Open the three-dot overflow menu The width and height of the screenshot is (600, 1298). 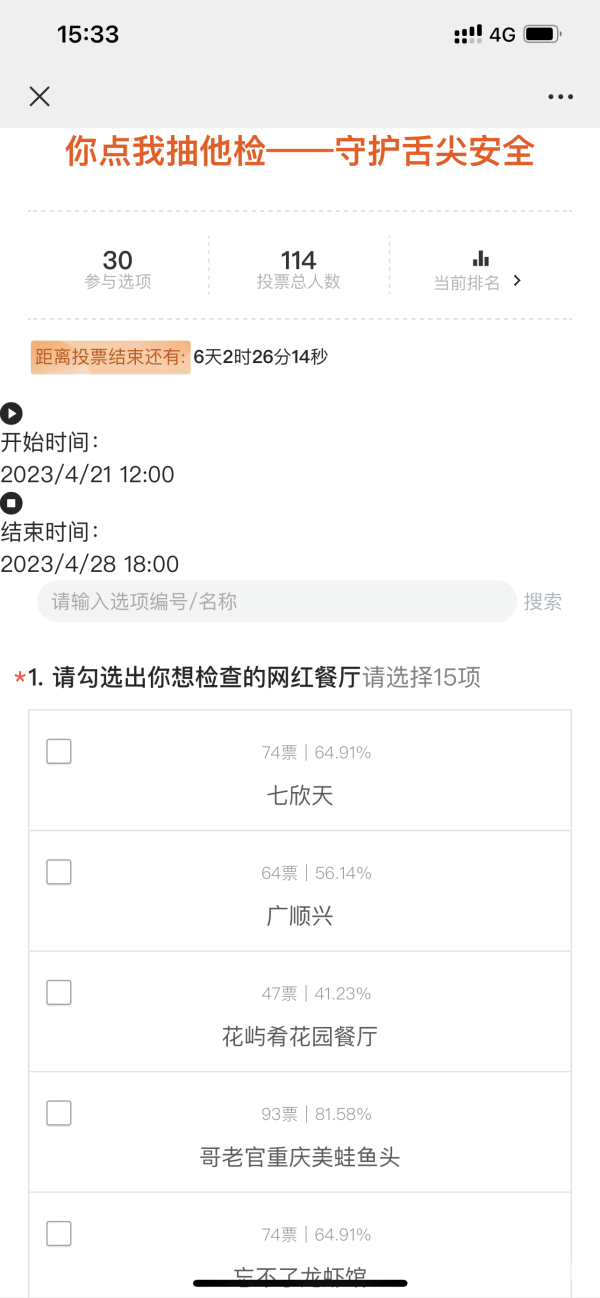tap(560, 97)
